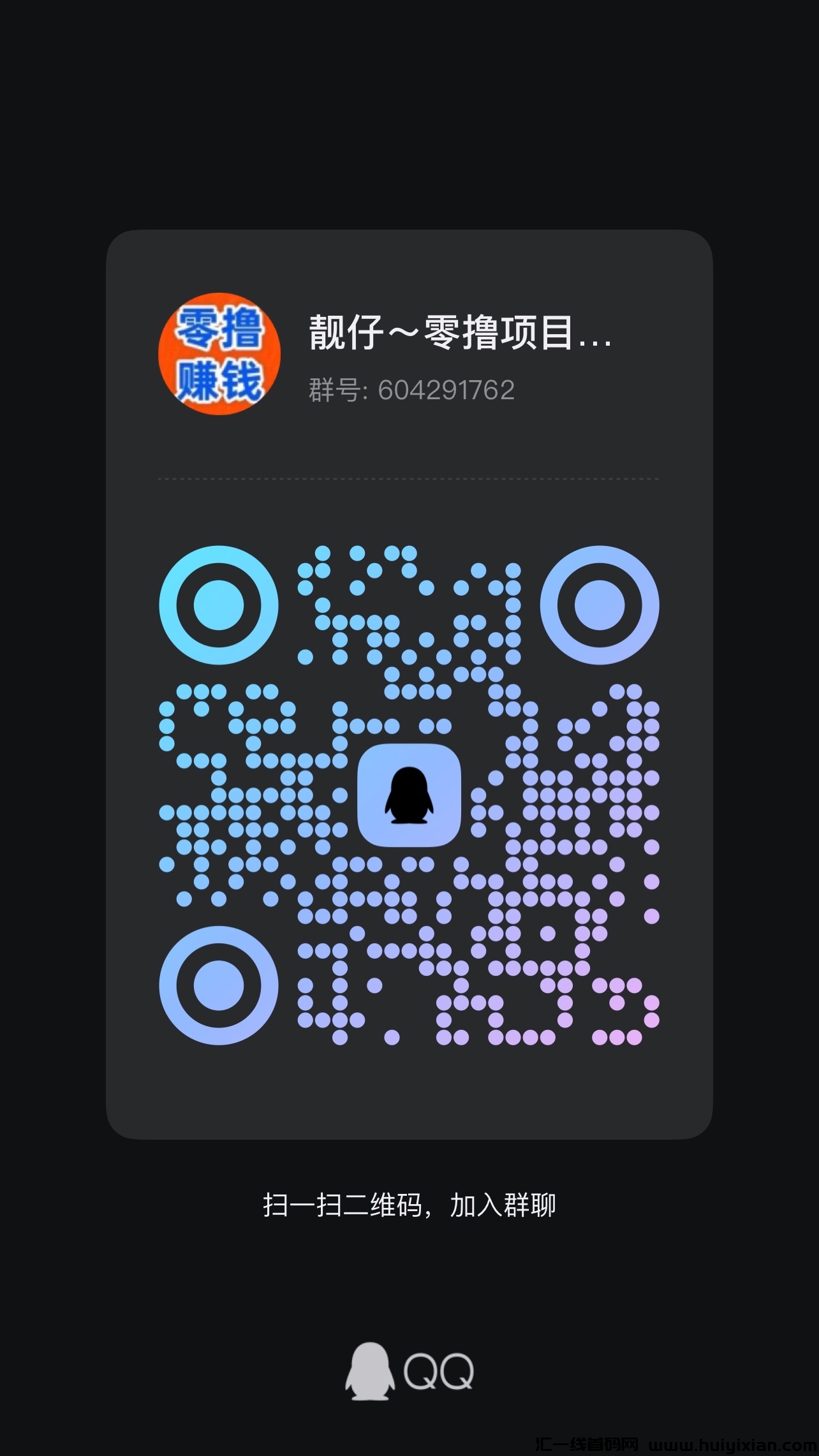Select the group number 604291762

coord(446,390)
